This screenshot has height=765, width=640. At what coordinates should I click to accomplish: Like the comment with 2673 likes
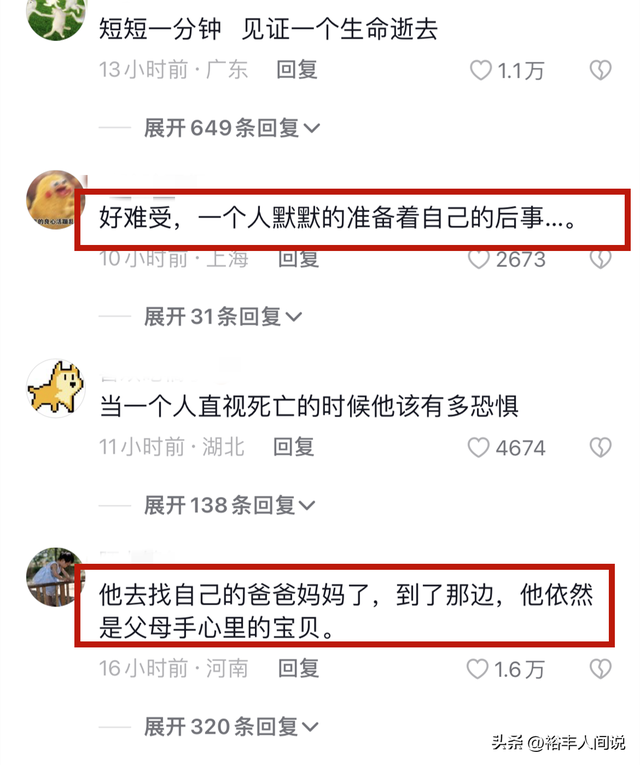coord(481,259)
